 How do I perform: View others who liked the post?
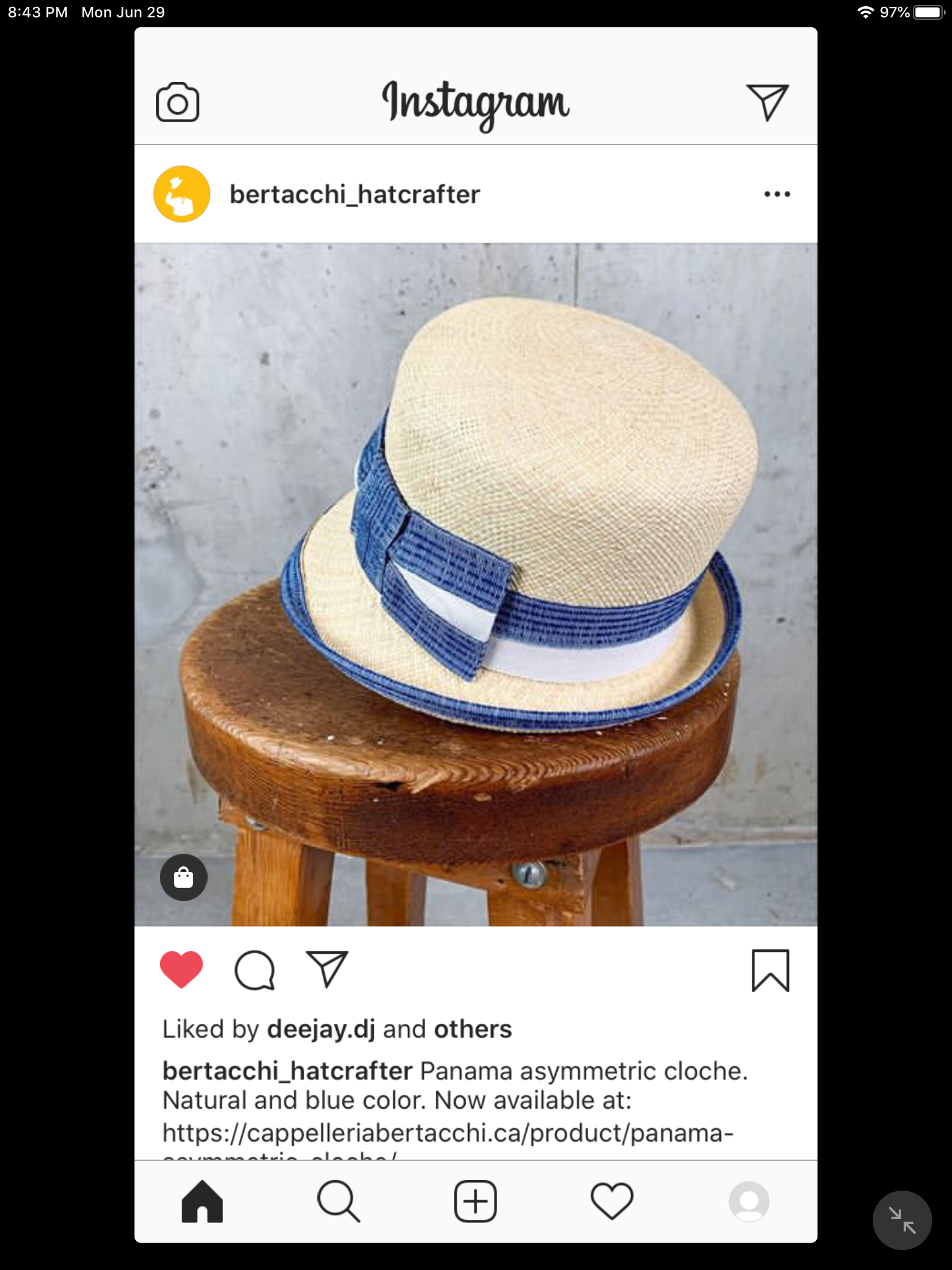pos(472,1029)
